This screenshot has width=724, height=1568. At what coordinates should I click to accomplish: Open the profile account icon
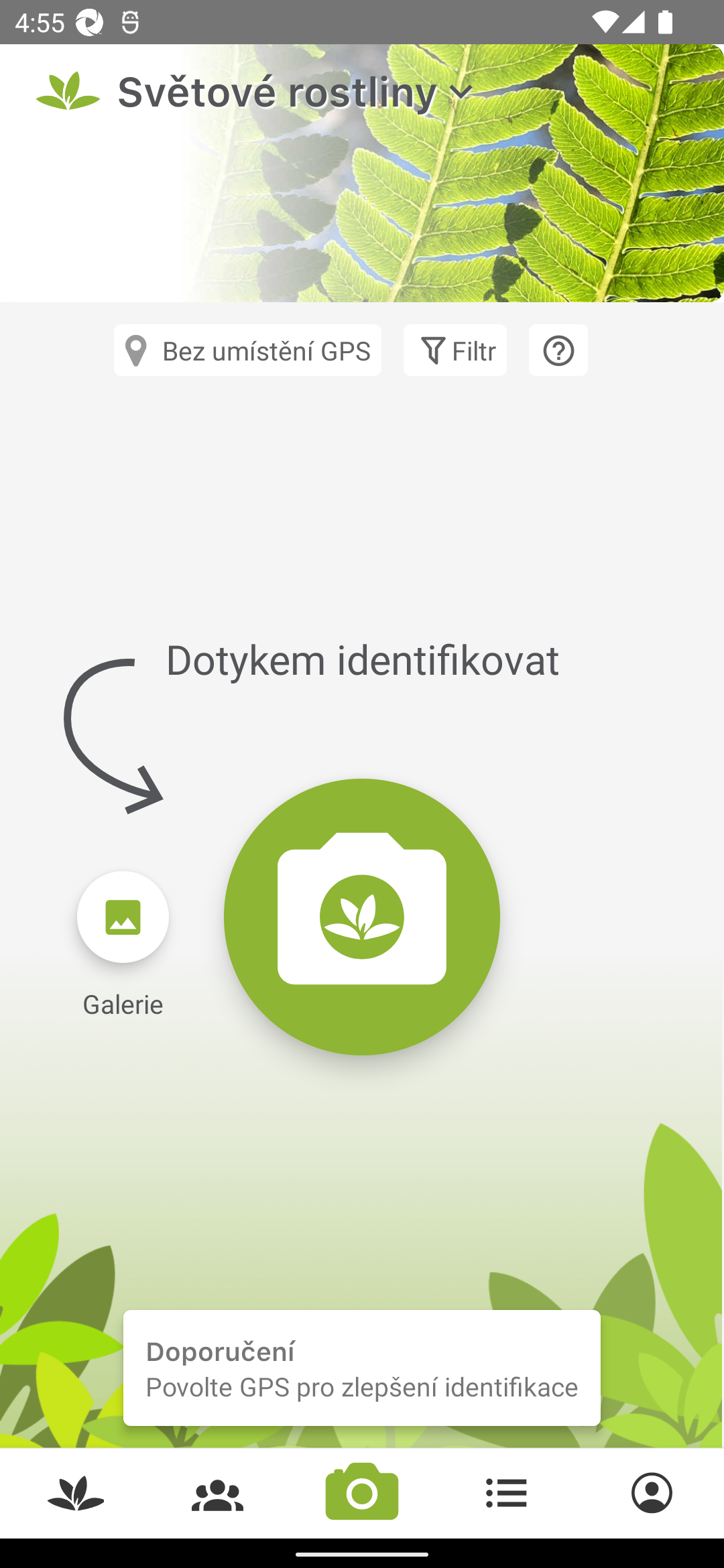pos(651,1493)
